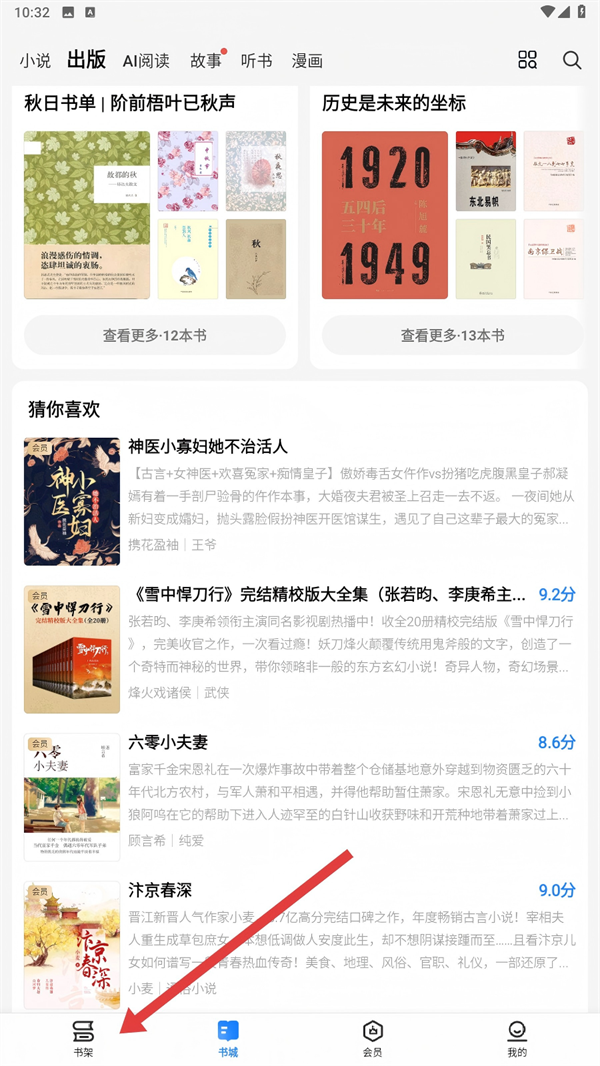Open the 故事 tab

[x=206, y=61]
